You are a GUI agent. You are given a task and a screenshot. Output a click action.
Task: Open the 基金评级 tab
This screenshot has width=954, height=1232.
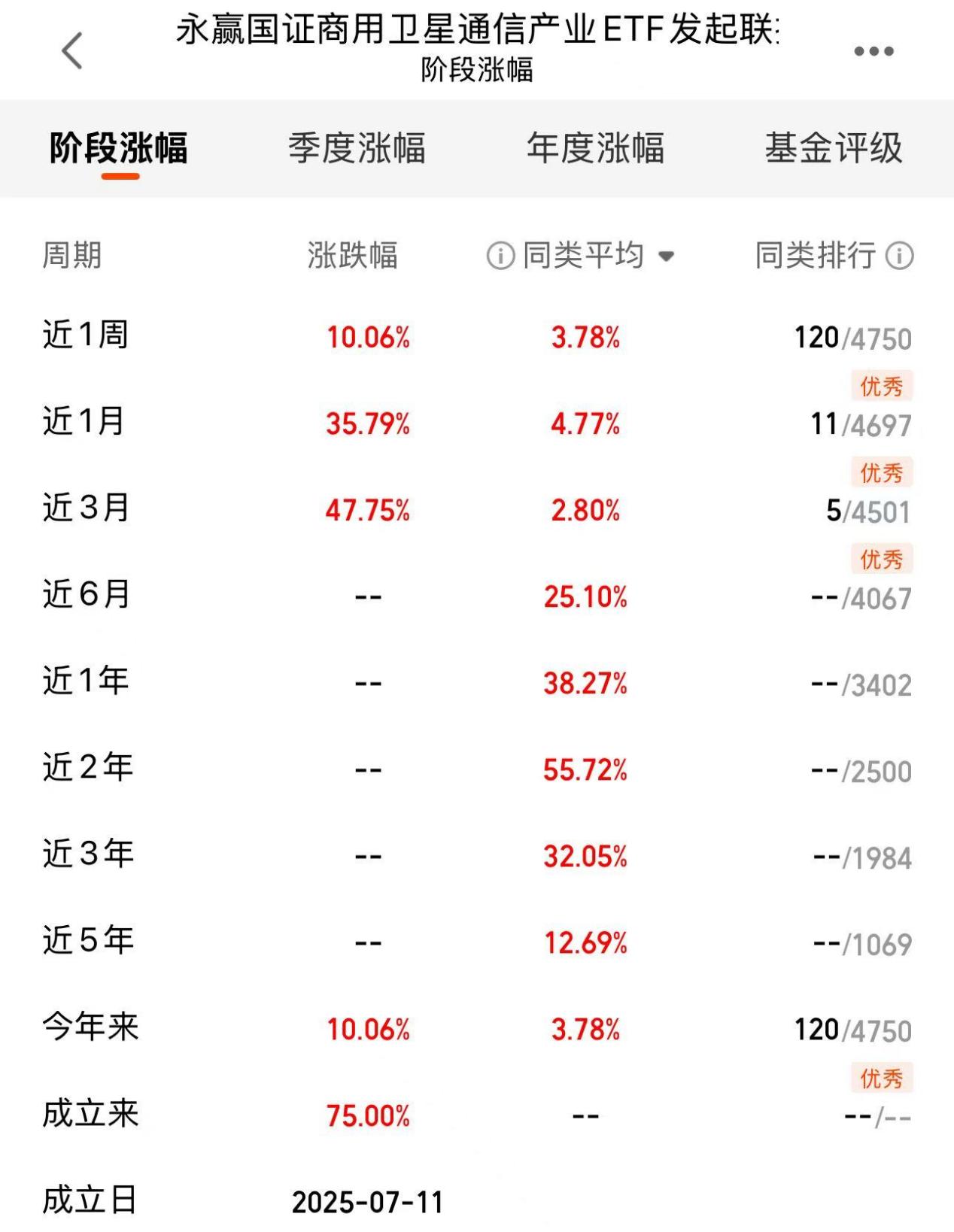coord(835,149)
